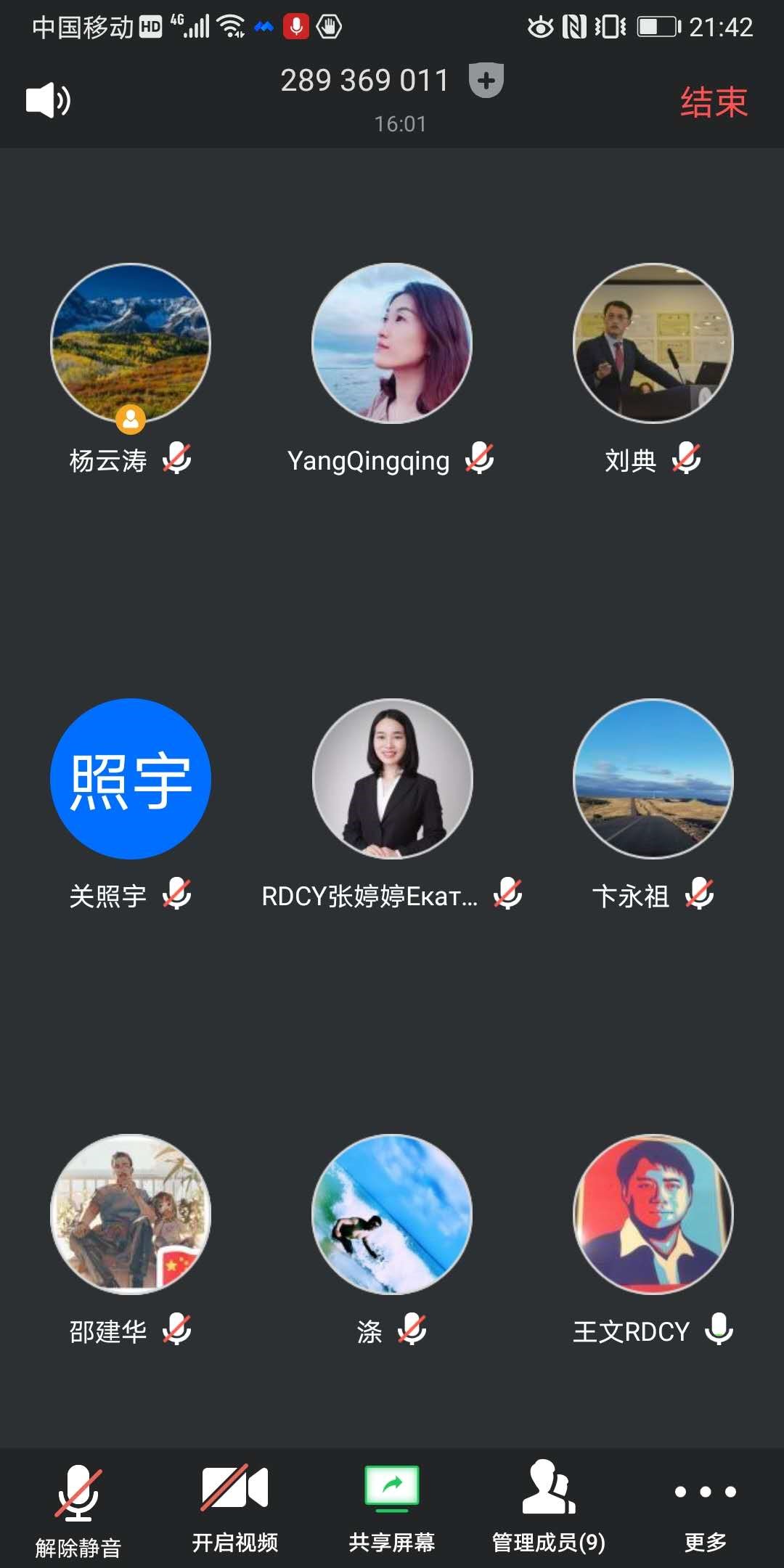Image resolution: width=784 pixels, height=1568 pixels.
Task: Select RDCY张婷婷's avatar tile
Action: (x=392, y=779)
